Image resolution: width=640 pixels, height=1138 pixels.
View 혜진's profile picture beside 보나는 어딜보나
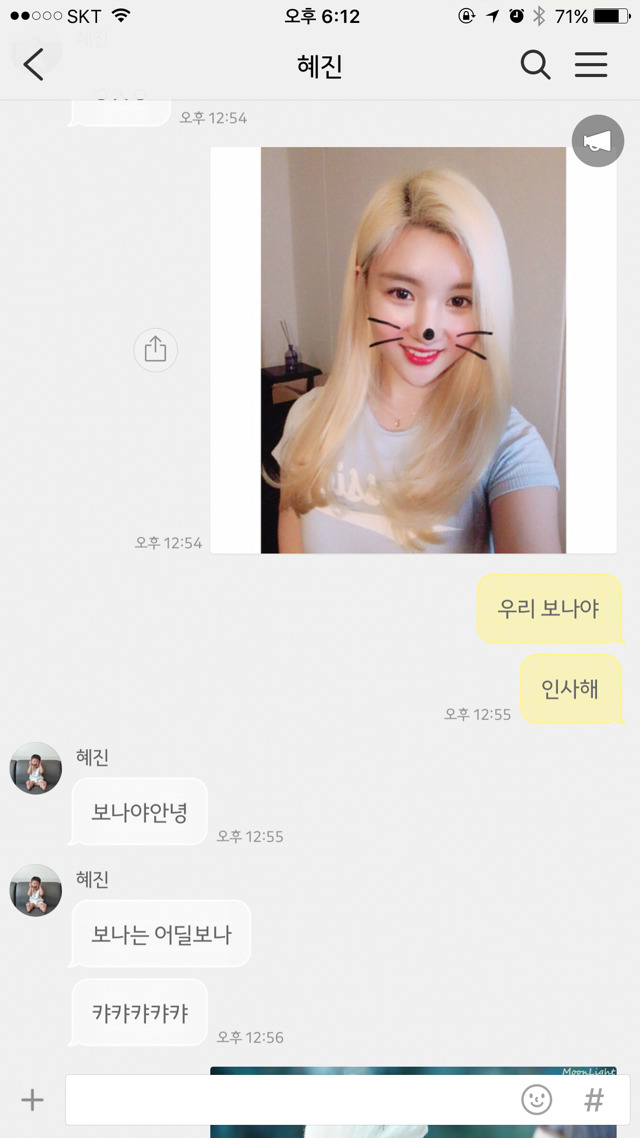point(36,890)
